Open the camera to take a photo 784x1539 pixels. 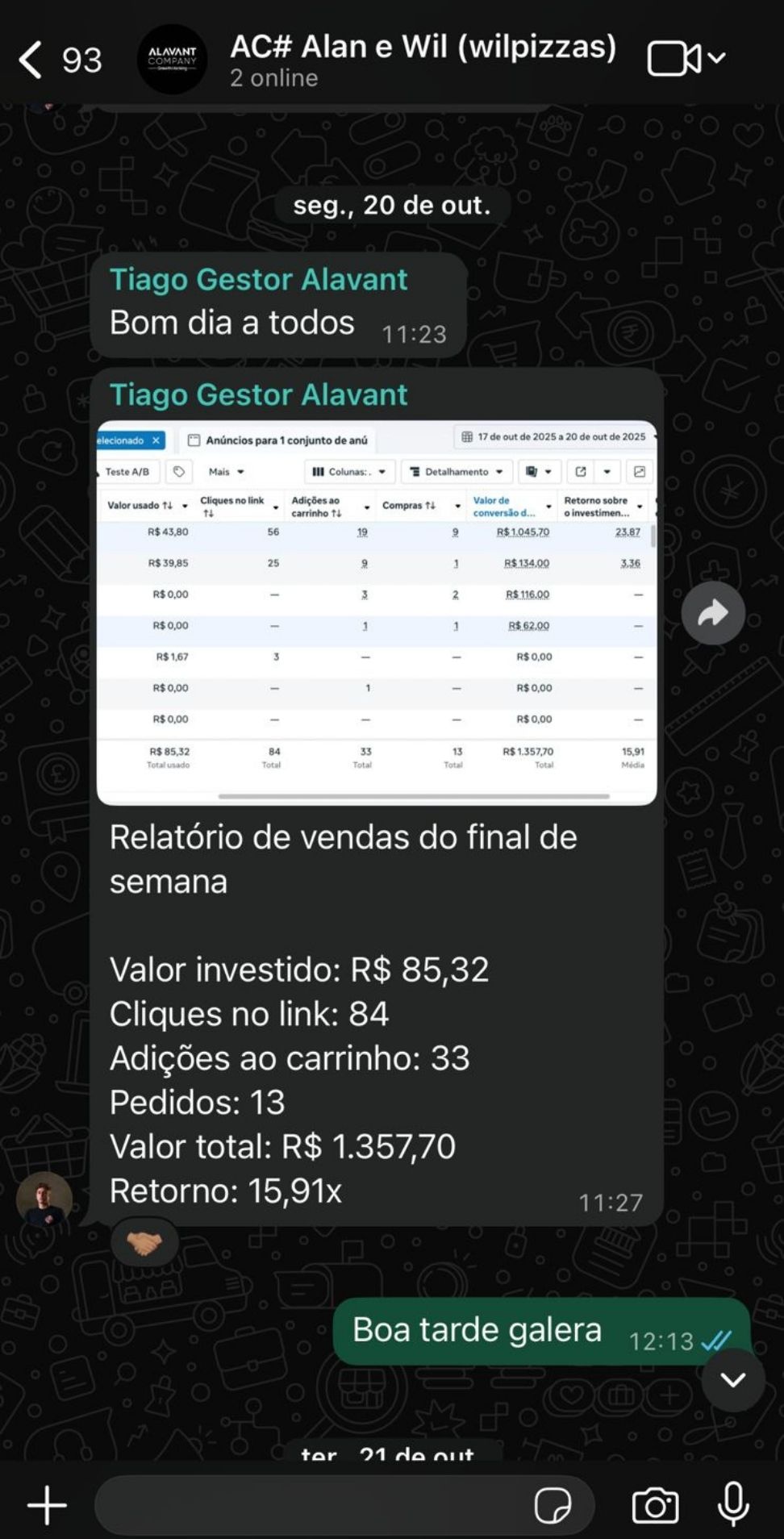click(x=655, y=1505)
